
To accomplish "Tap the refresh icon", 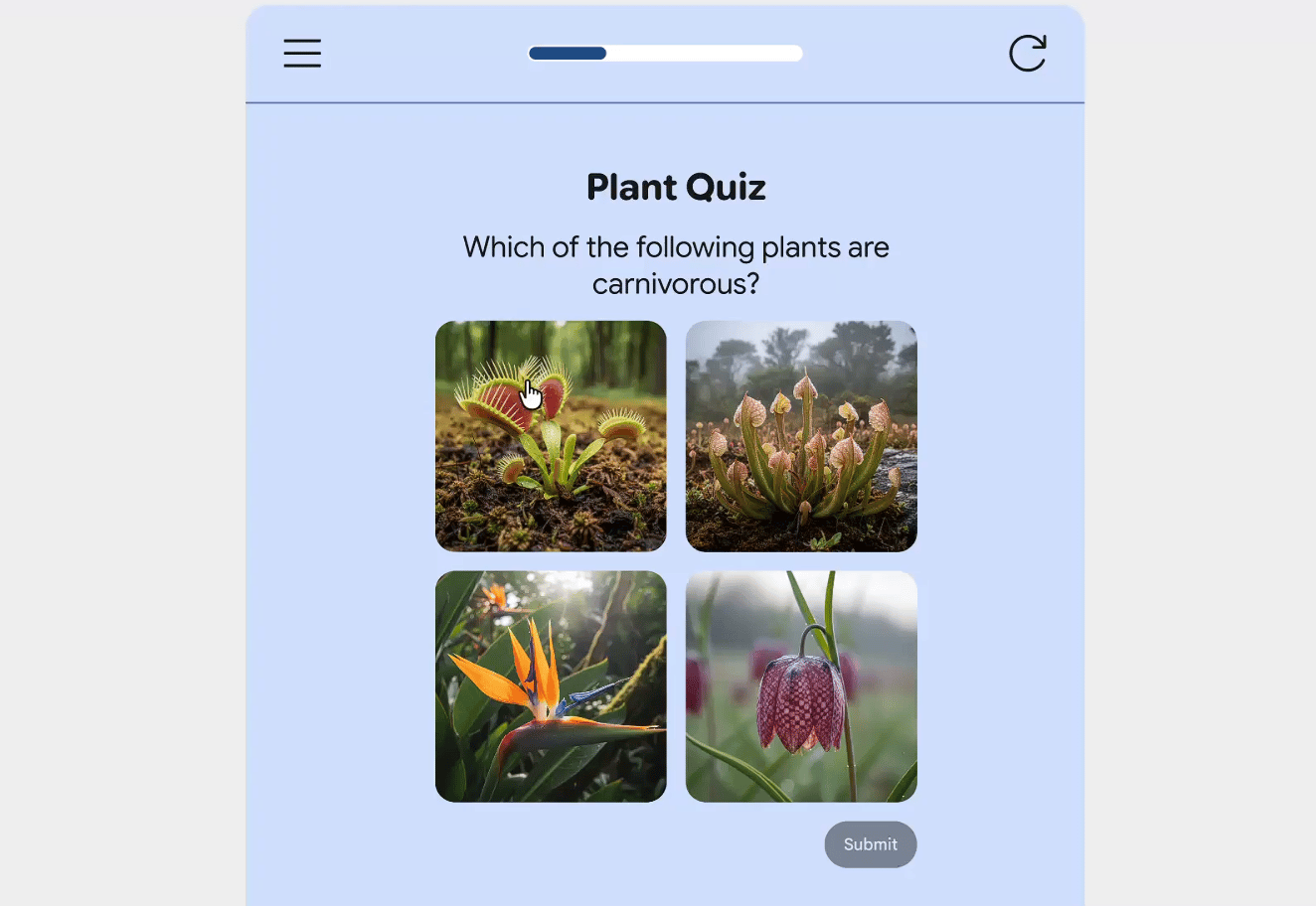I will pyautogui.click(x=1028, y=54).
